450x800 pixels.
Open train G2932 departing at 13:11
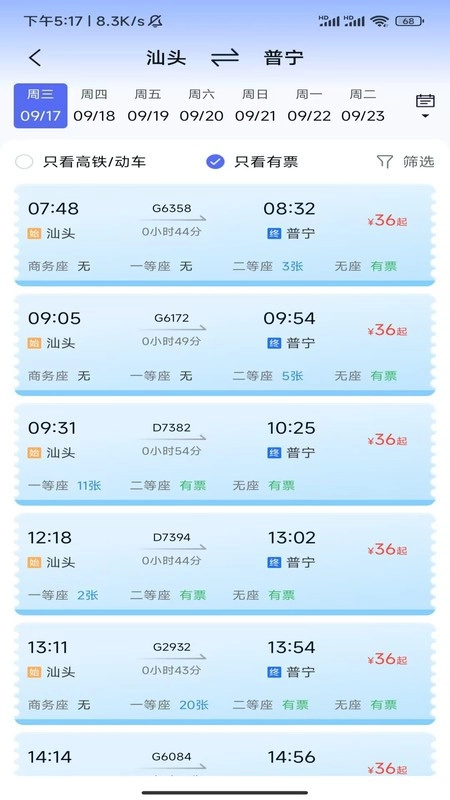225,674
